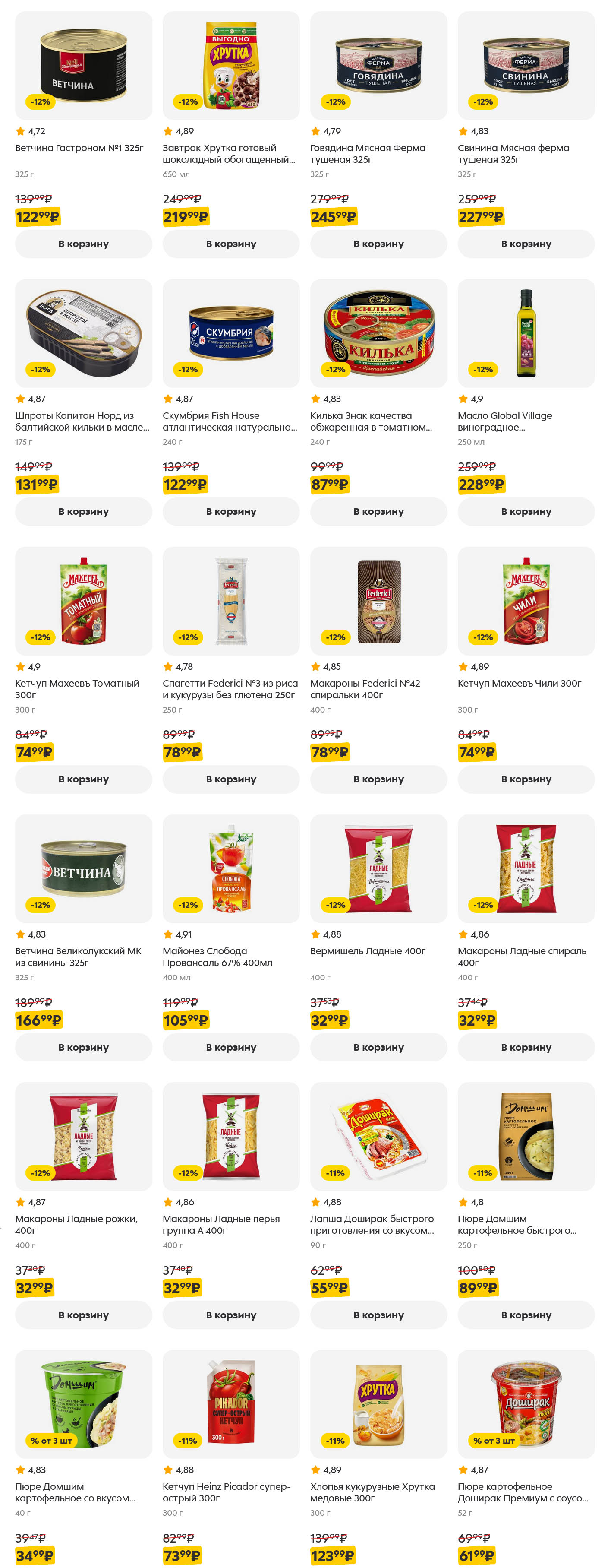Add Спагетти Federici №3 to cart
611x1568 pixels.
[230, 779]
